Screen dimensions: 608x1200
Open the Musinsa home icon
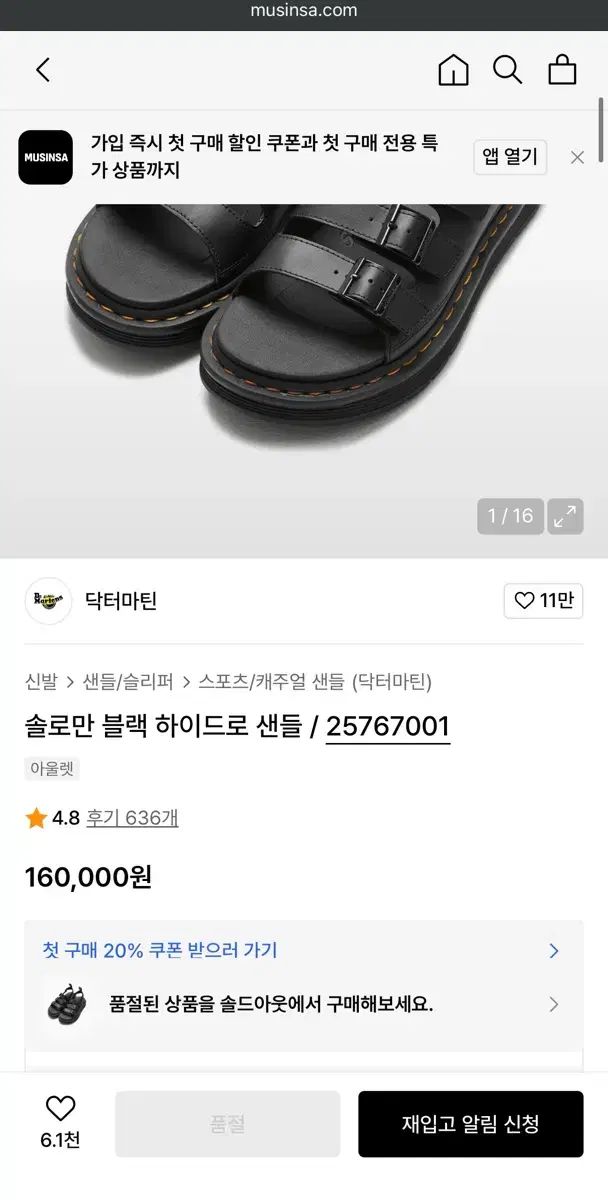[x=453, y=70]
